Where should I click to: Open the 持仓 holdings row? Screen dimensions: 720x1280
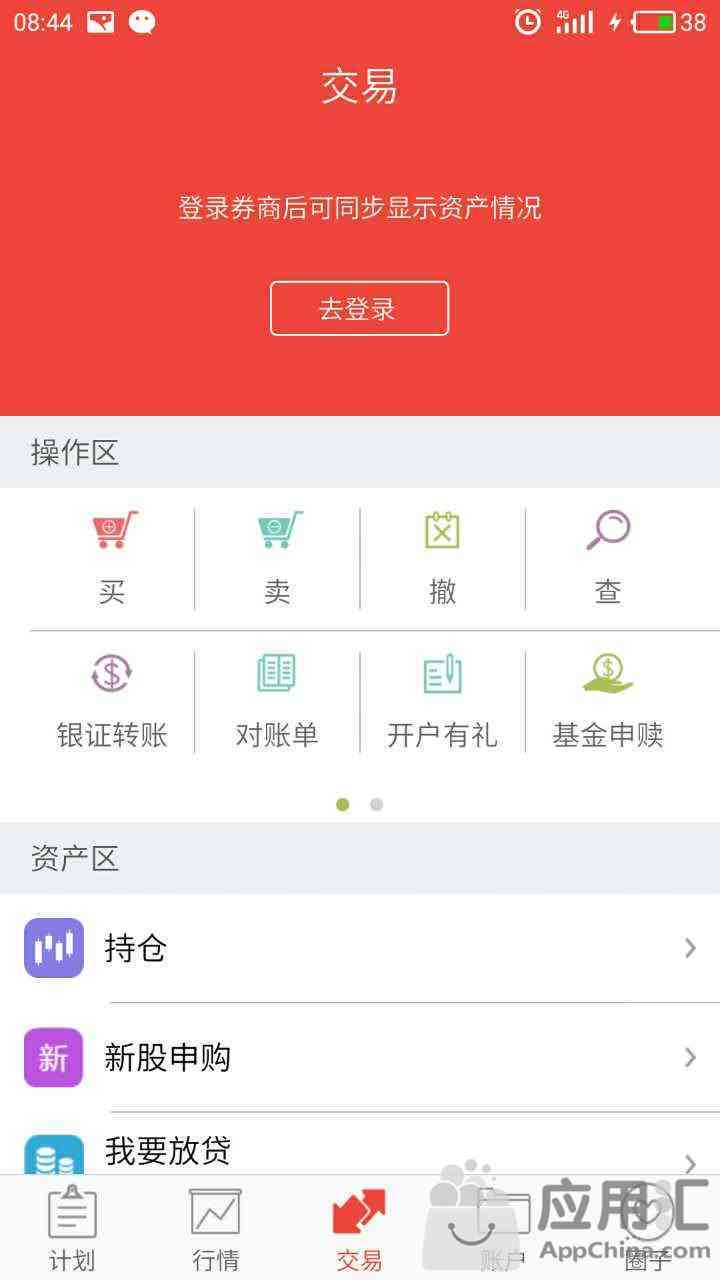(360, 948)
